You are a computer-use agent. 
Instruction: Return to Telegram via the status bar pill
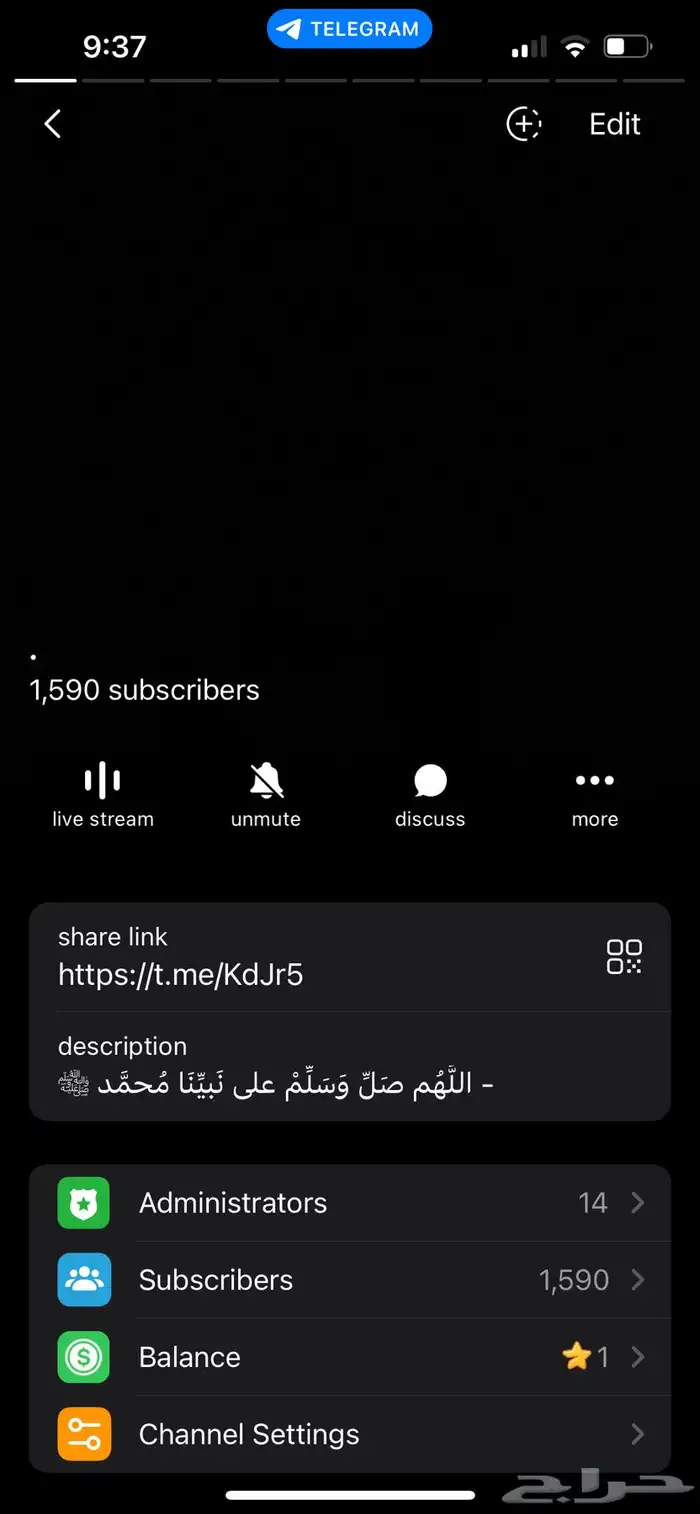click(x=349, y=29)
